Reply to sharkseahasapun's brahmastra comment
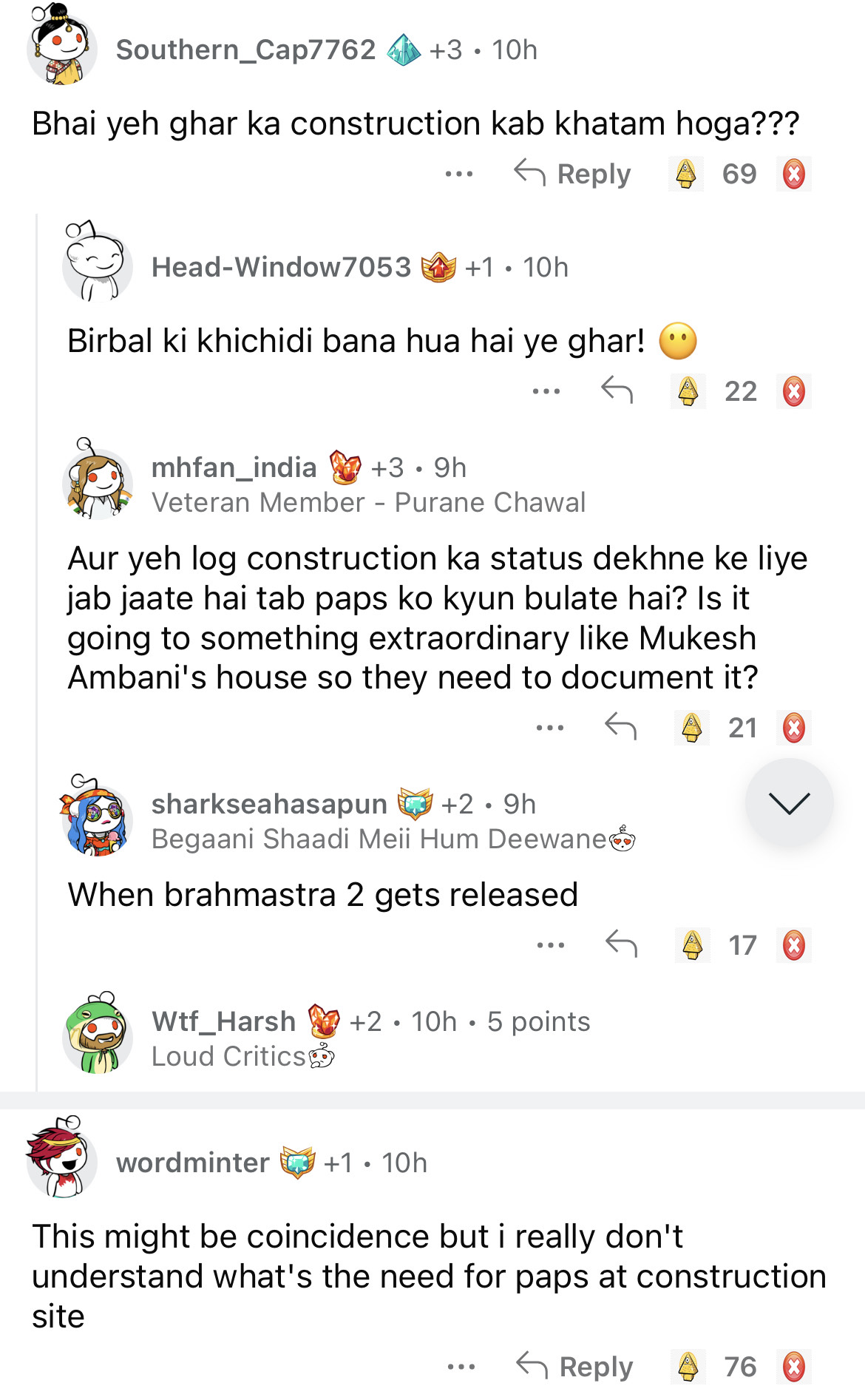This screenshot has width=865, height=1400. pyautogui.click(x=621, y=944)
